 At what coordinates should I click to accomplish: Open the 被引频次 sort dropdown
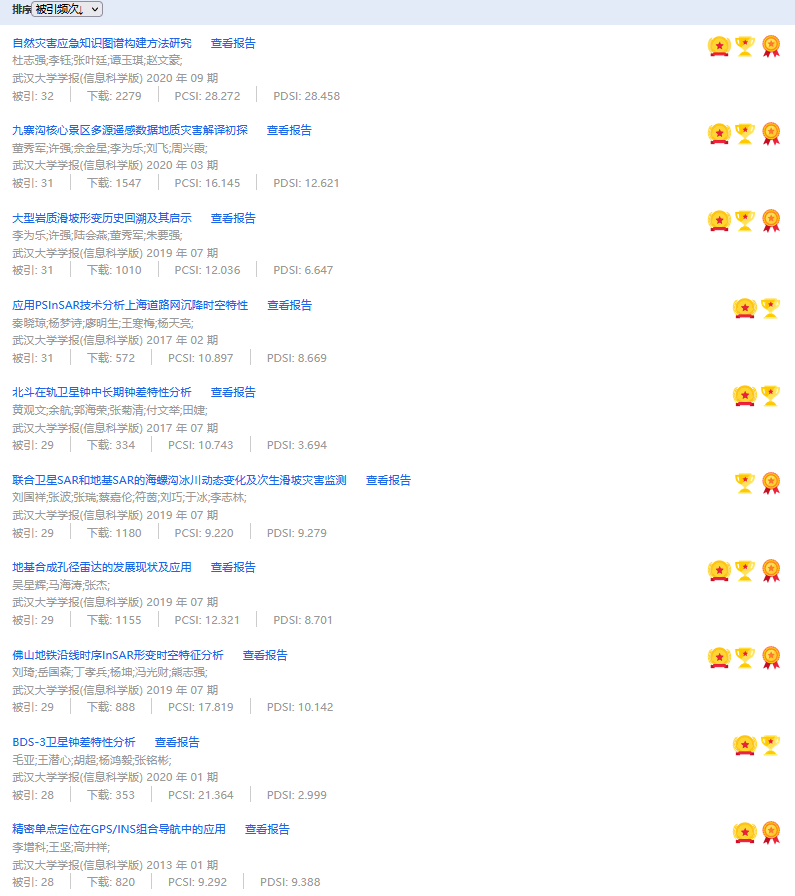(66, 9)
